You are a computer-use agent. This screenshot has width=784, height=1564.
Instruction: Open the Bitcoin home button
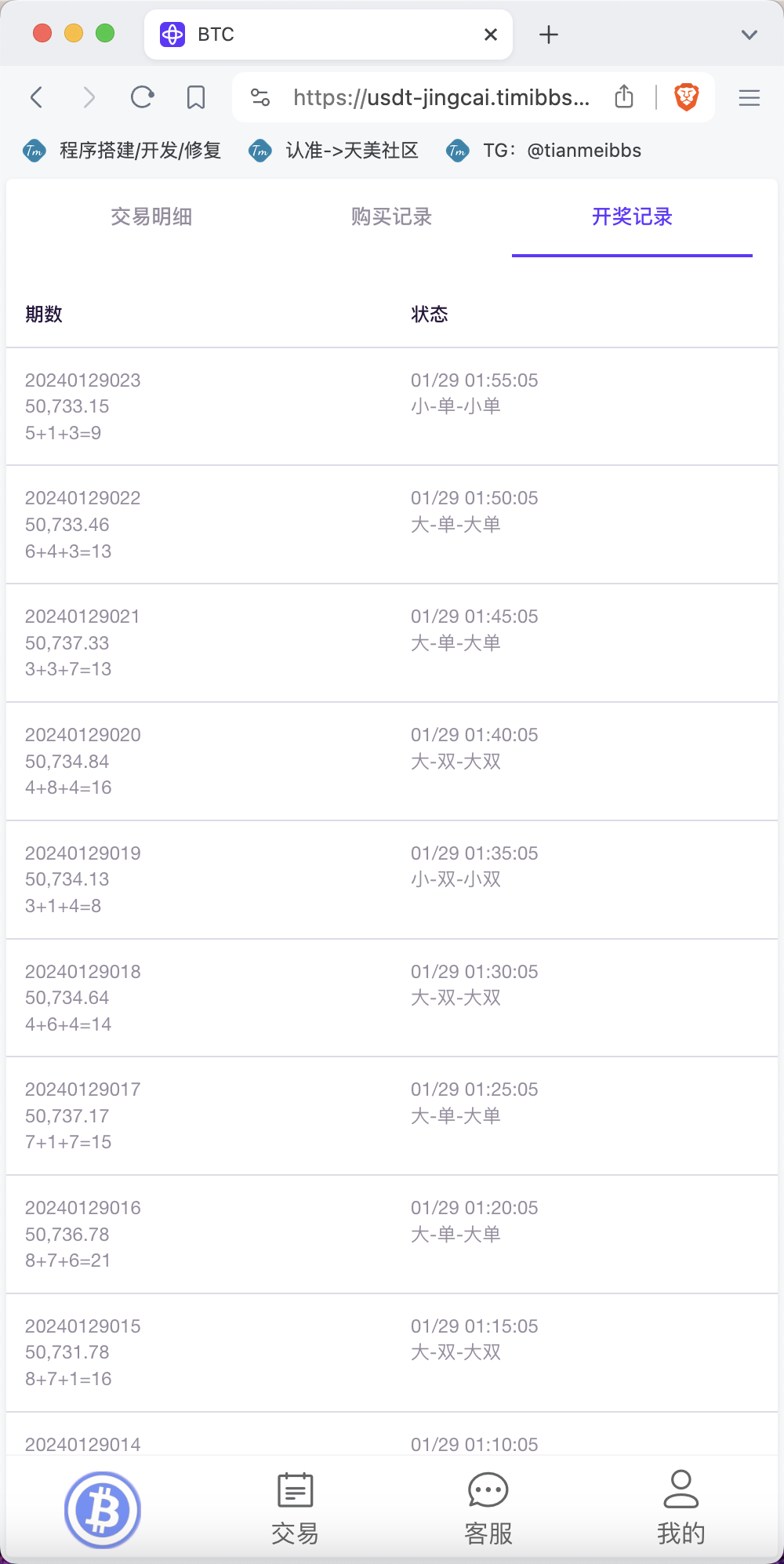(103, 1510)
